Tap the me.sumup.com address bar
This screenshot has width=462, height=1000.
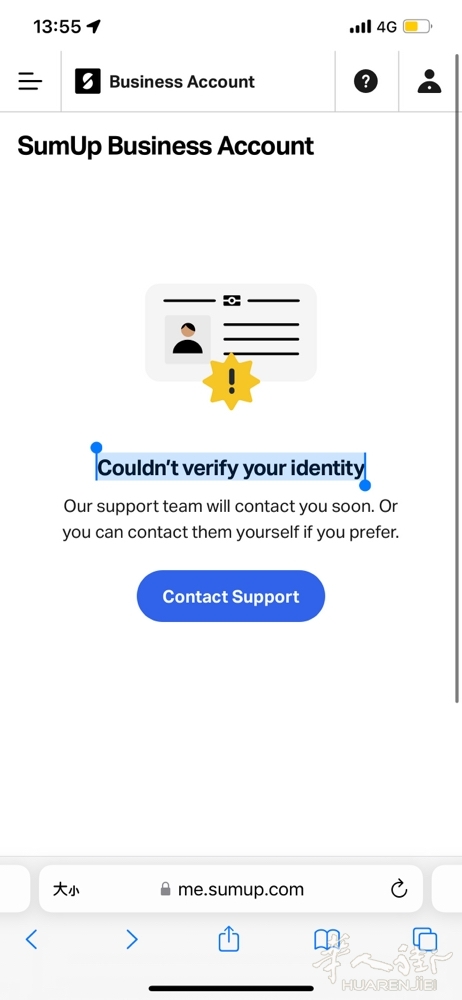pyautogui.click(x=231, y=889)
